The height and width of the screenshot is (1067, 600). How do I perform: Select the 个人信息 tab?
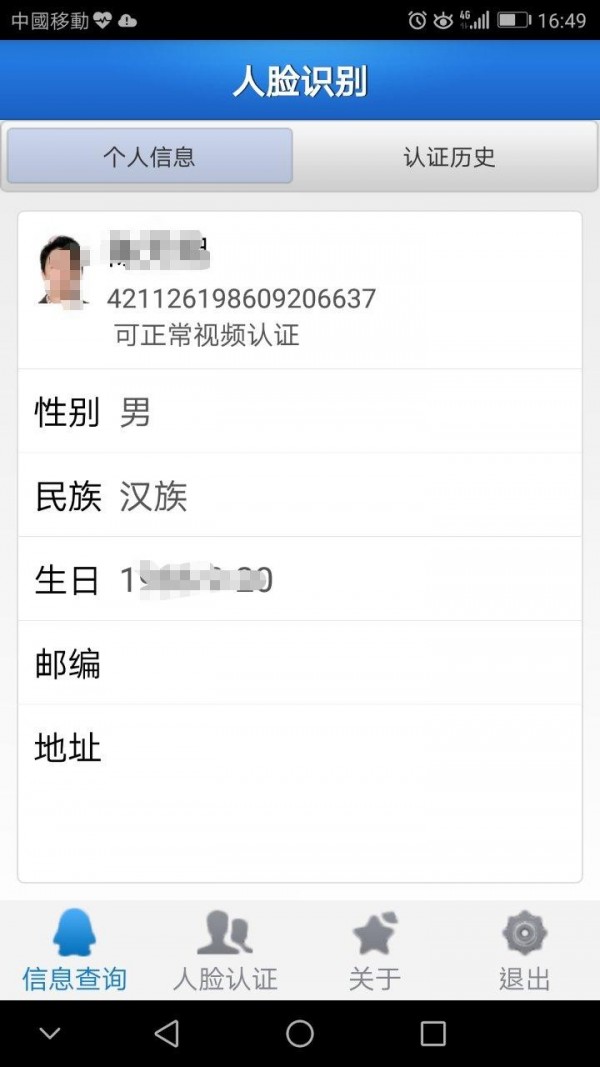150,157
